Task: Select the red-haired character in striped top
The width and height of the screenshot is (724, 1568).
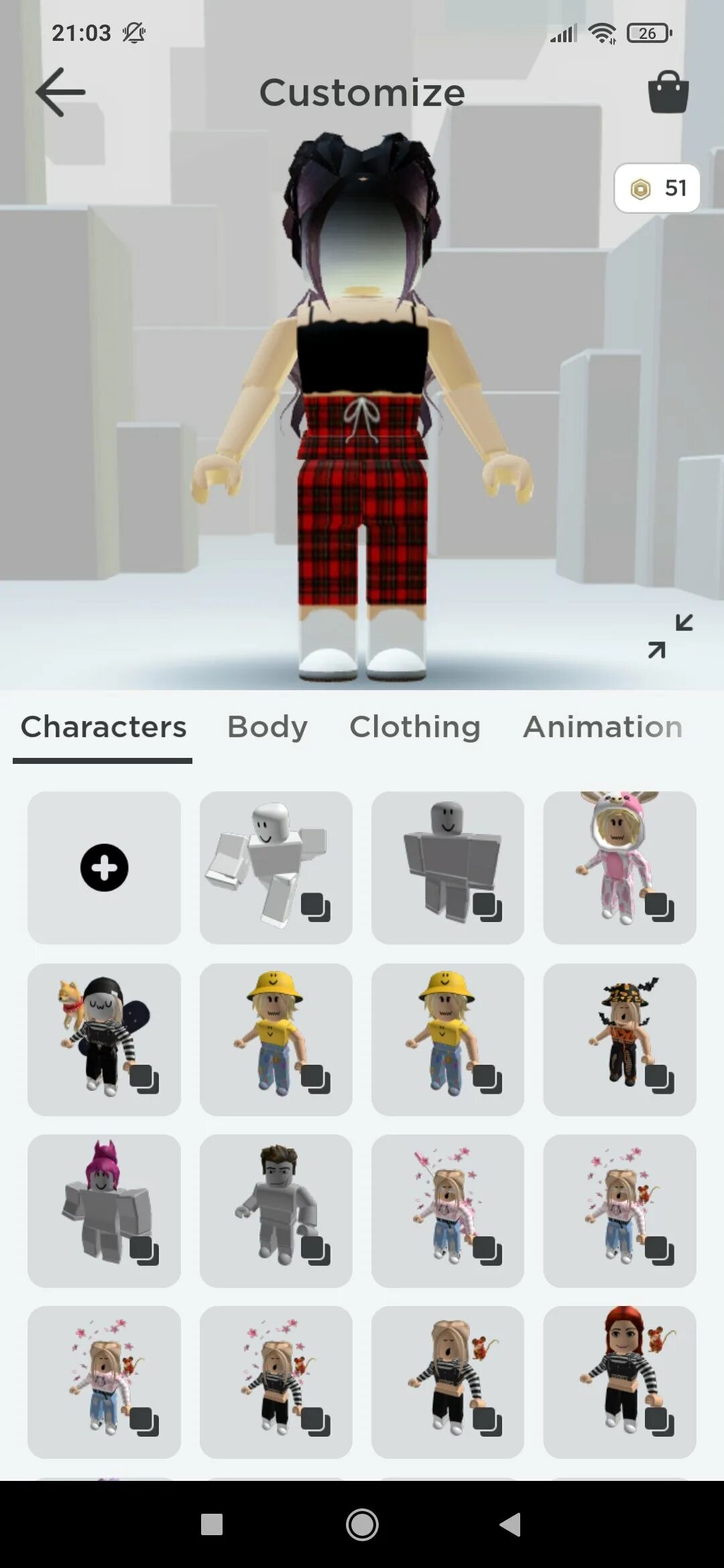Action: tap(619, 1382)
